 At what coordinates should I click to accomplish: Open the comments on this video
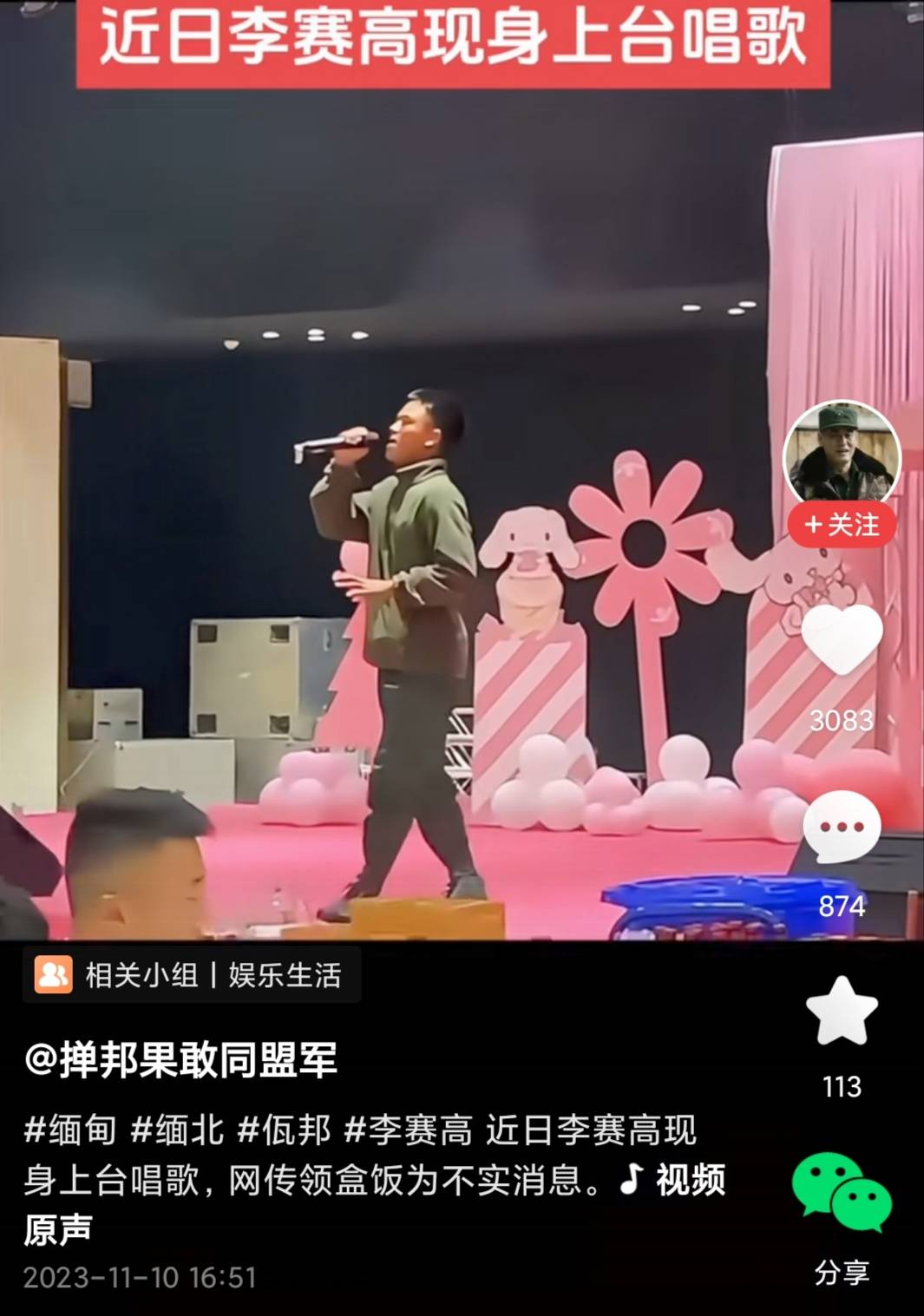point(841,828)
